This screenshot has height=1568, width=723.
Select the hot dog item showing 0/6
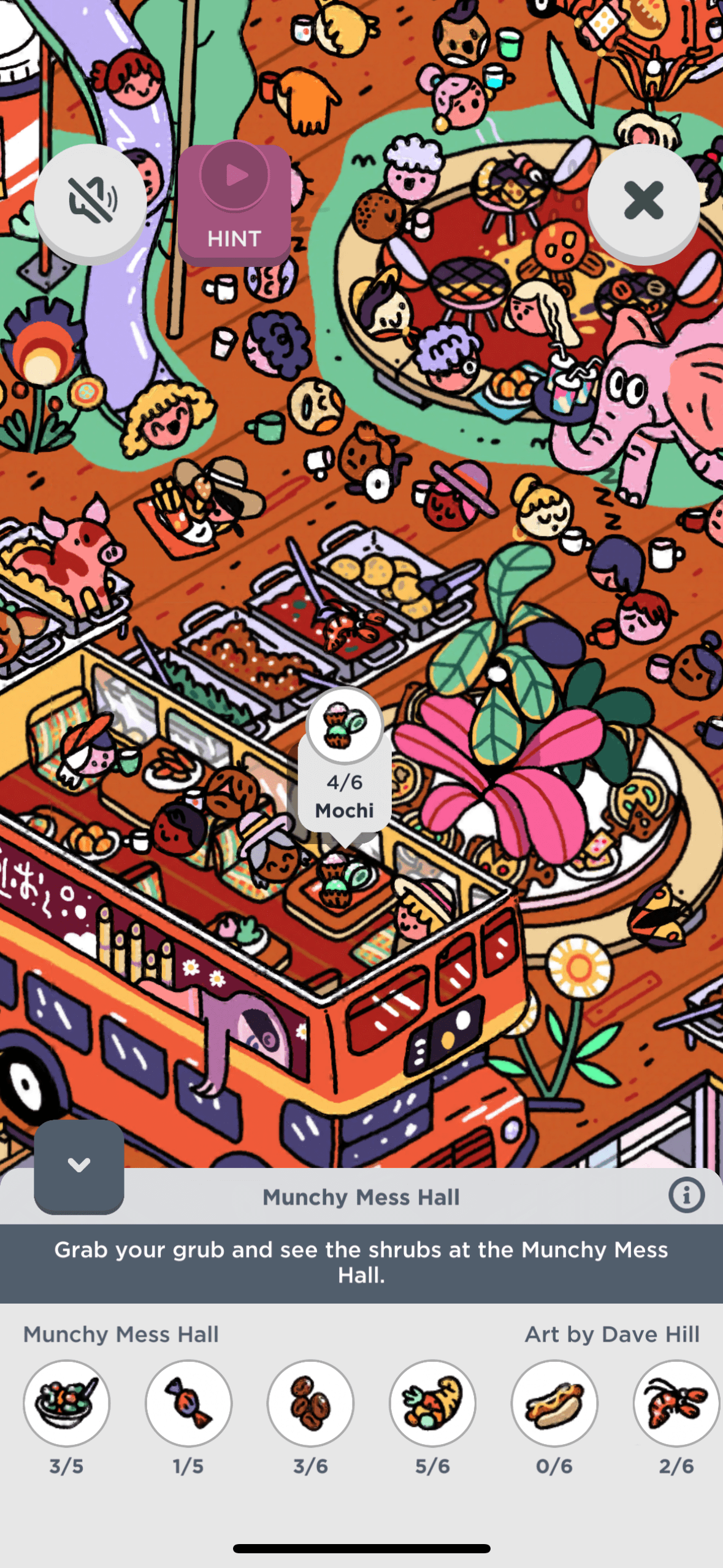[554, 1402]
